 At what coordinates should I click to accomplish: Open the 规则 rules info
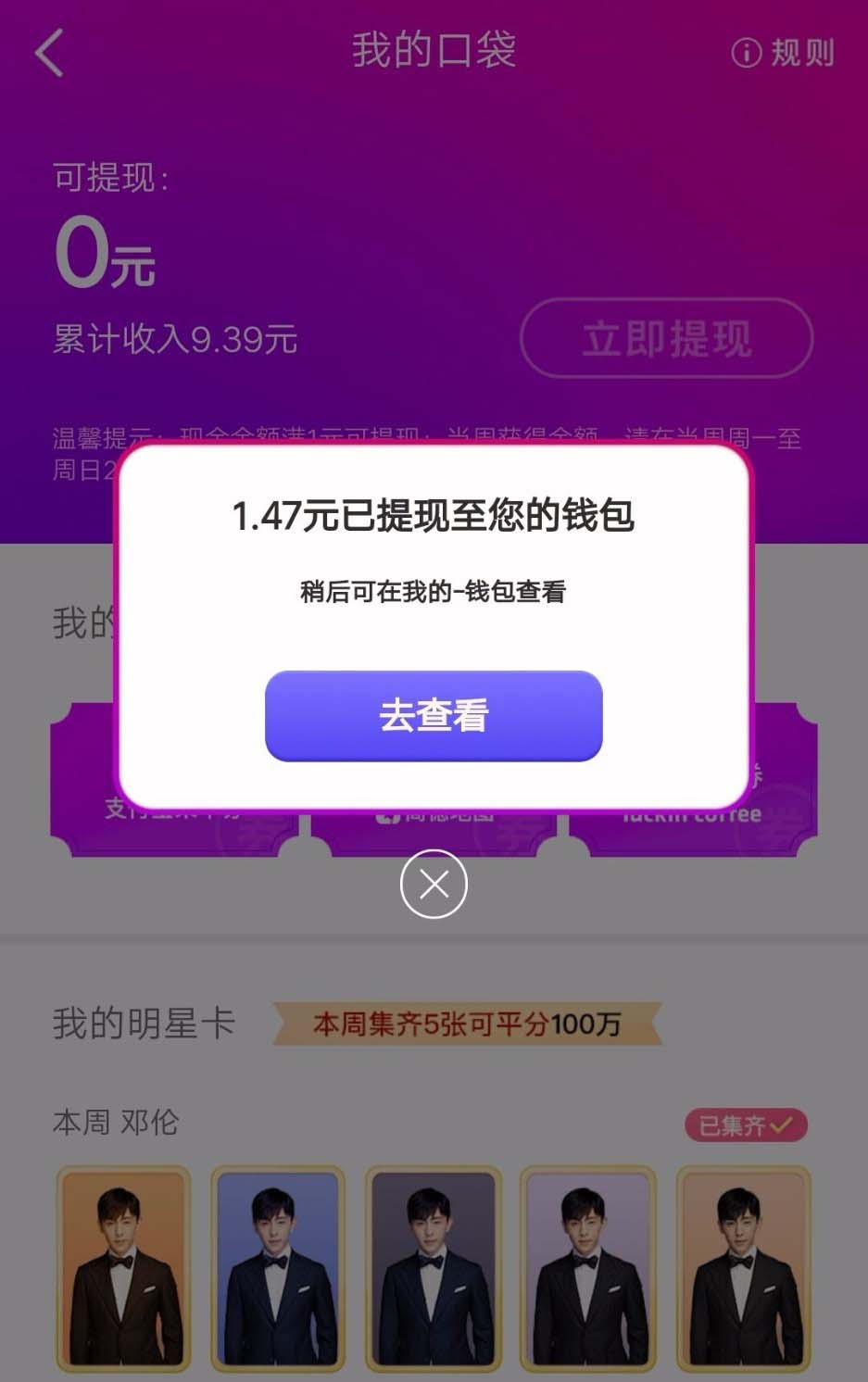click(783, 53)
